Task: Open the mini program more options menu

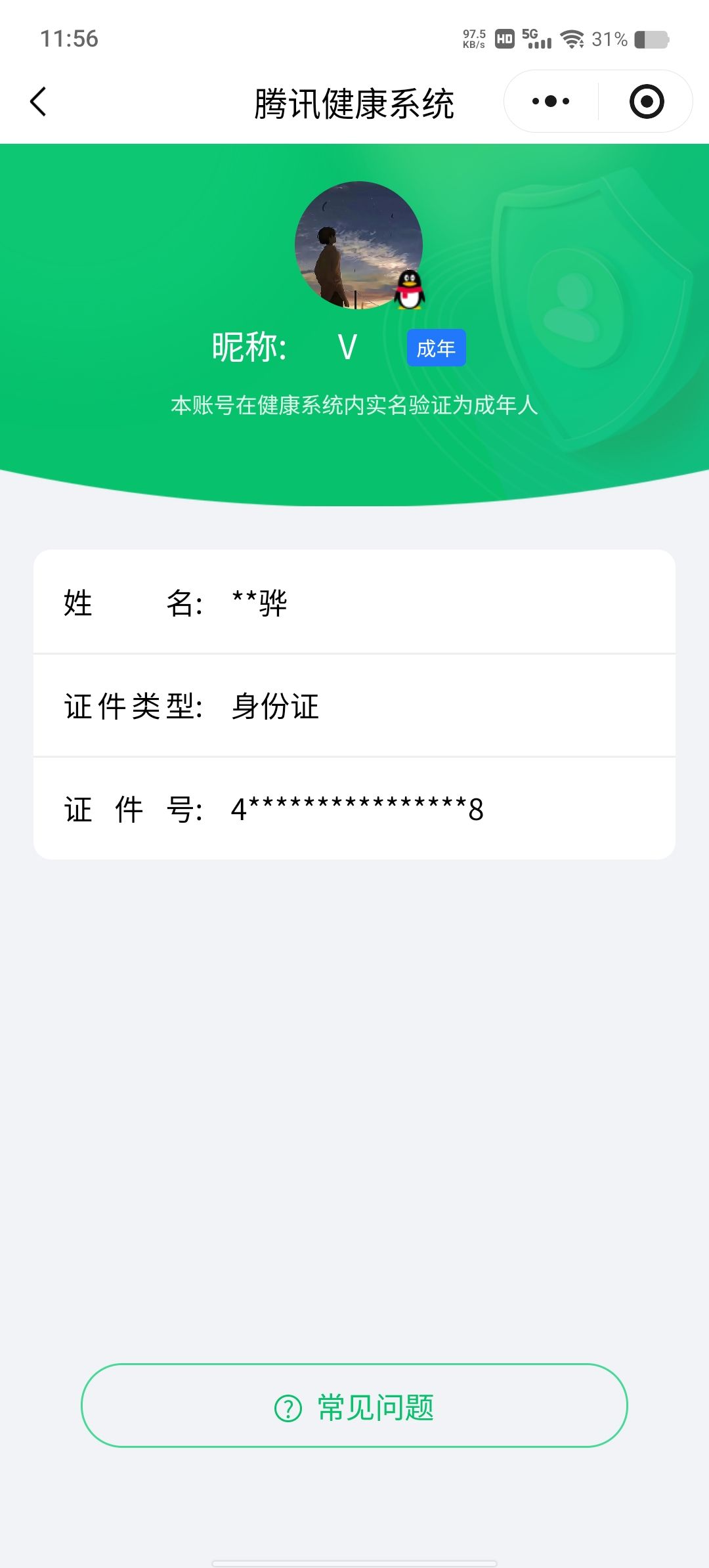Action: coord(551,100)
